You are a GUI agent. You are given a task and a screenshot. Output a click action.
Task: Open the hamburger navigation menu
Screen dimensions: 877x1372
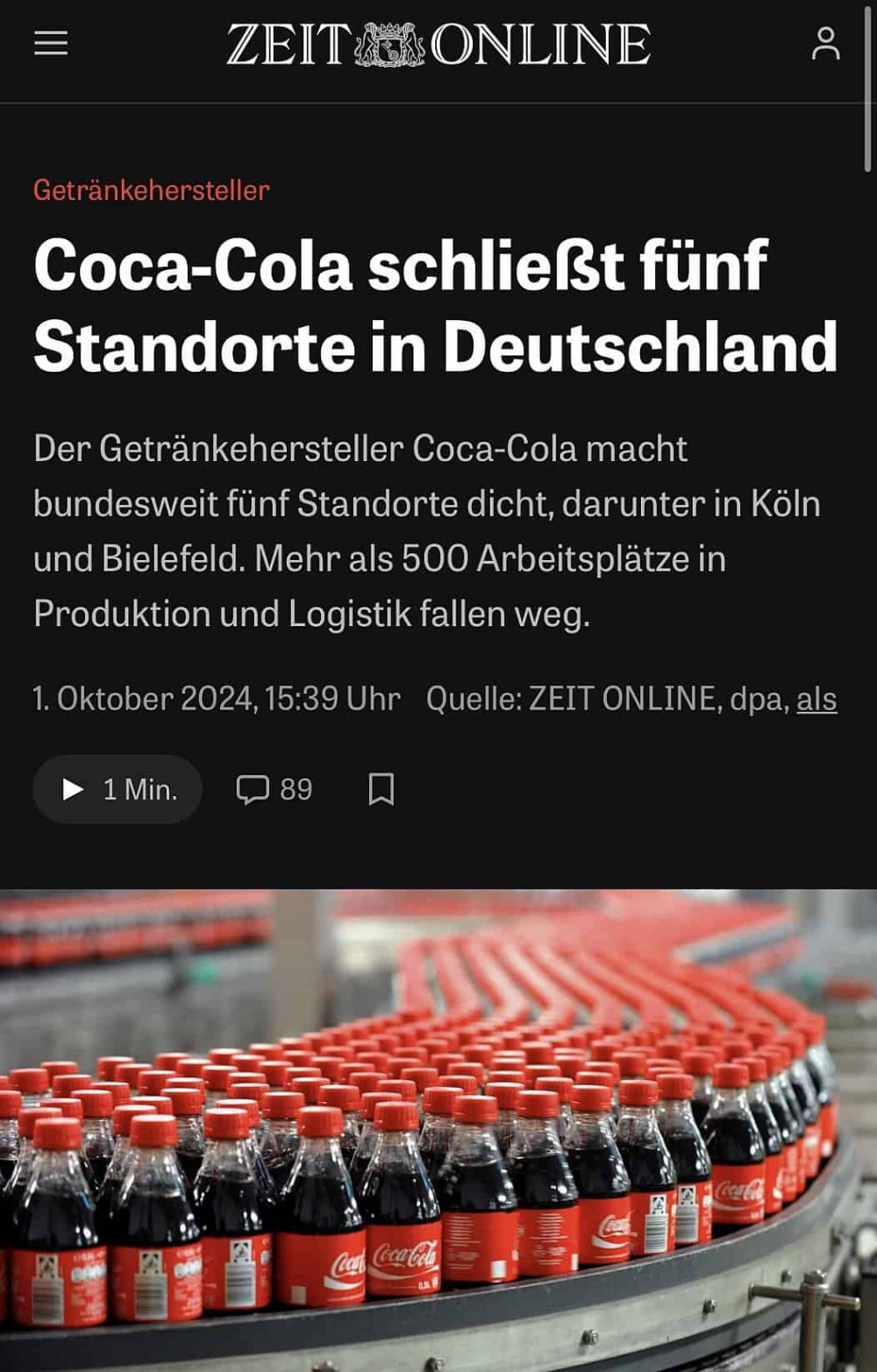pyautogui.click(x=51, y=43)
